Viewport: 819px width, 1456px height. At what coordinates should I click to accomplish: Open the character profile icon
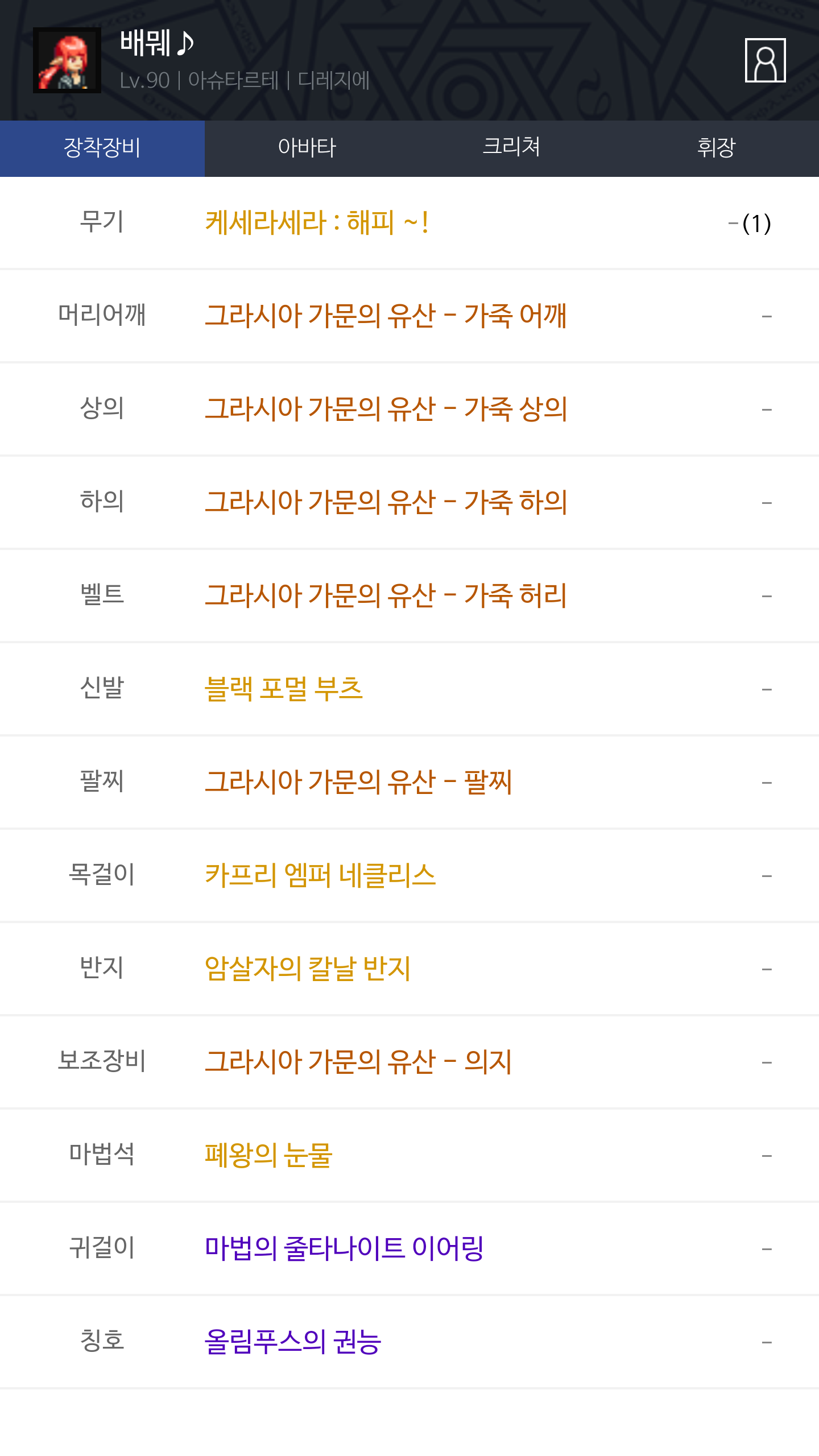[765, 60]
